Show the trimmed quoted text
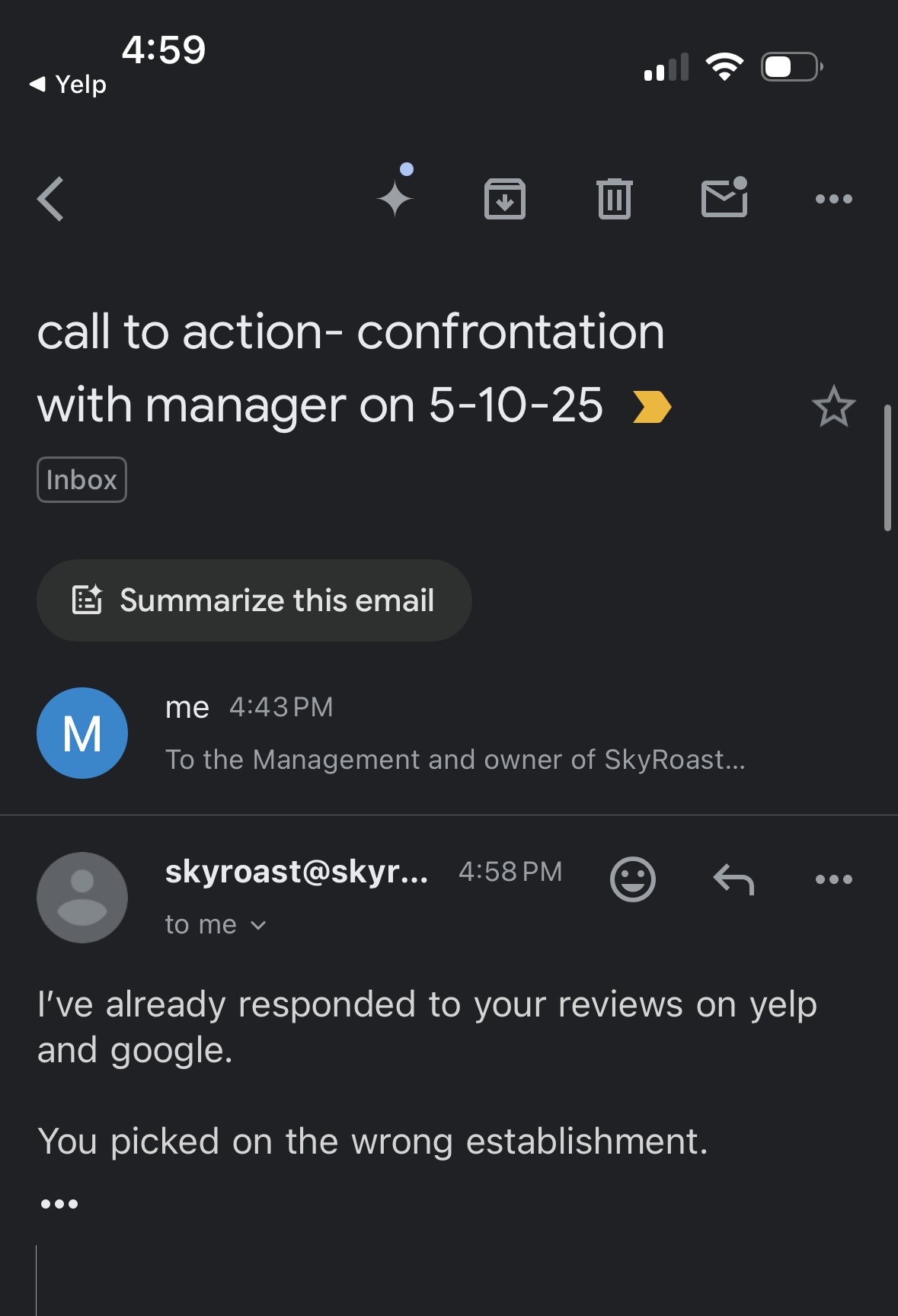Image resolution: width=898 pixels, height=1316 pixels. click(59, 1204)
